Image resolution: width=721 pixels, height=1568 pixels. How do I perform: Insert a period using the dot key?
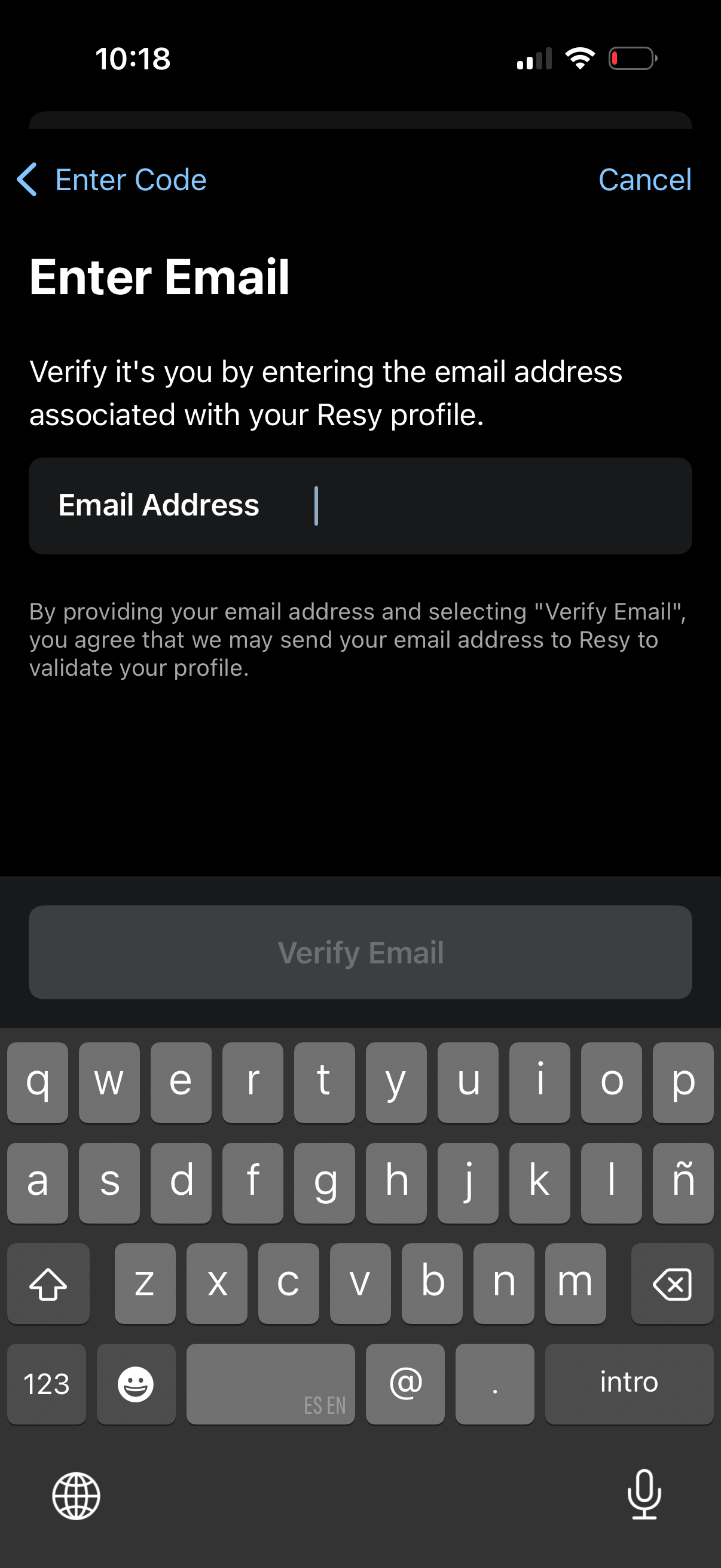pyautogui.click(x=494, y=1384)
